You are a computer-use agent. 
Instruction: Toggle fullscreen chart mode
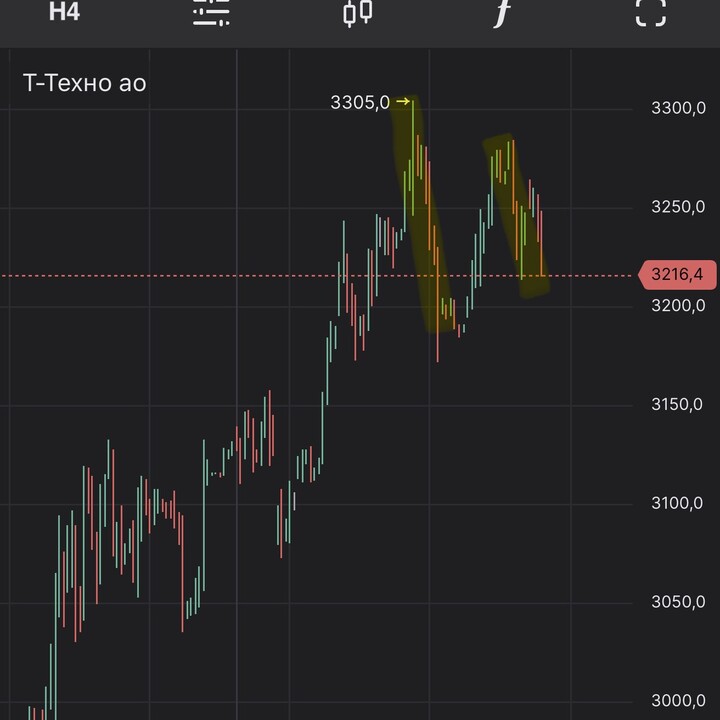(650, 13)
